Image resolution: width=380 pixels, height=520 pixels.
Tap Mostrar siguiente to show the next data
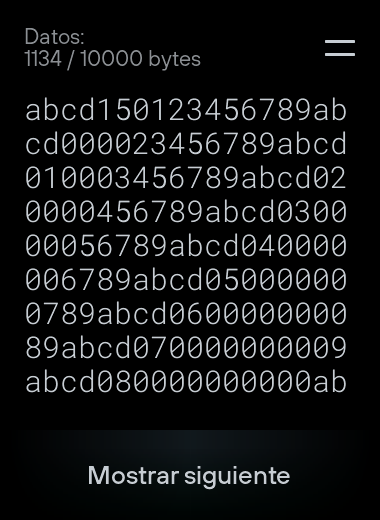click(x=189, y=475)
